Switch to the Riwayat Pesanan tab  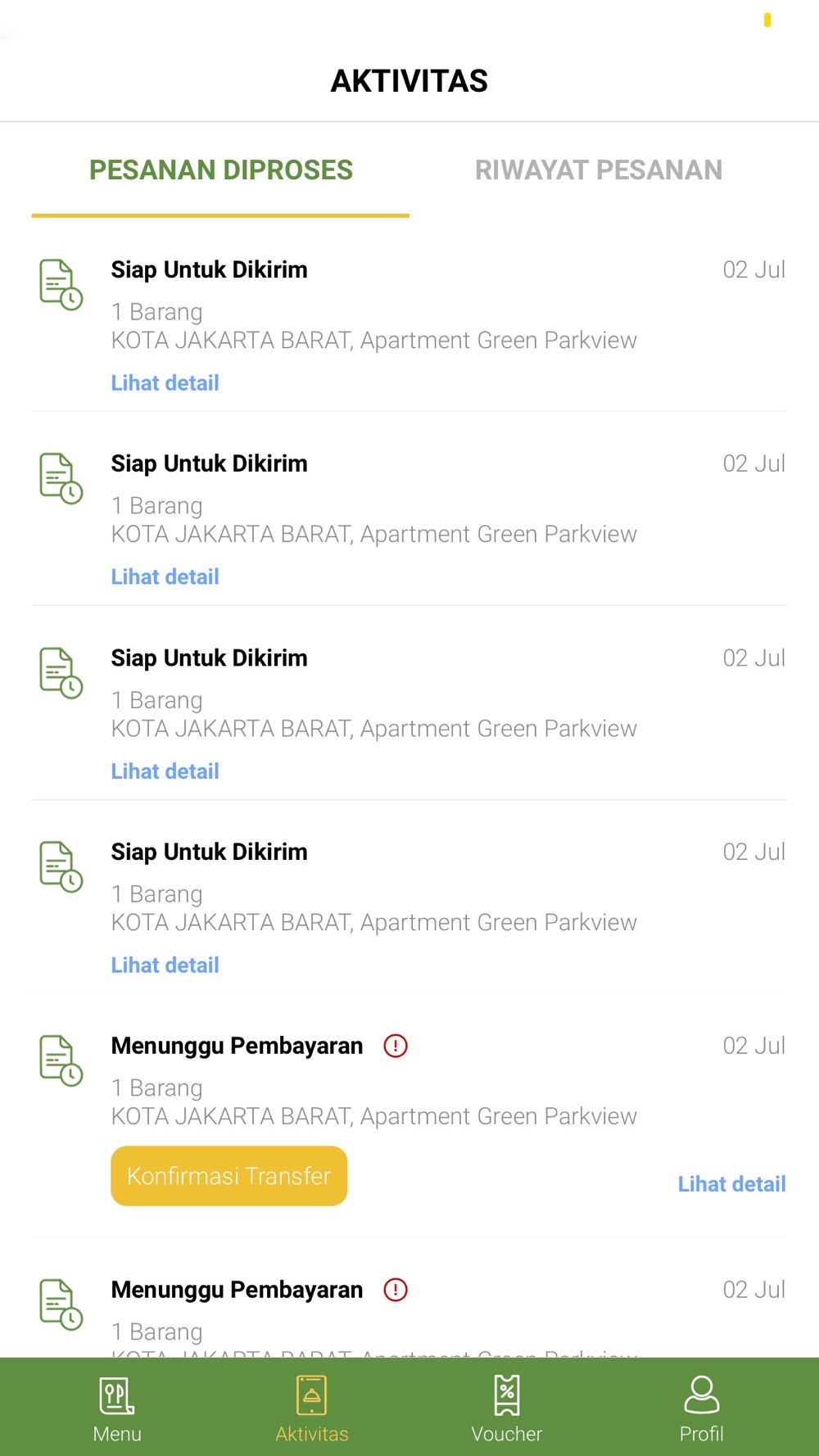pos(599,170)
